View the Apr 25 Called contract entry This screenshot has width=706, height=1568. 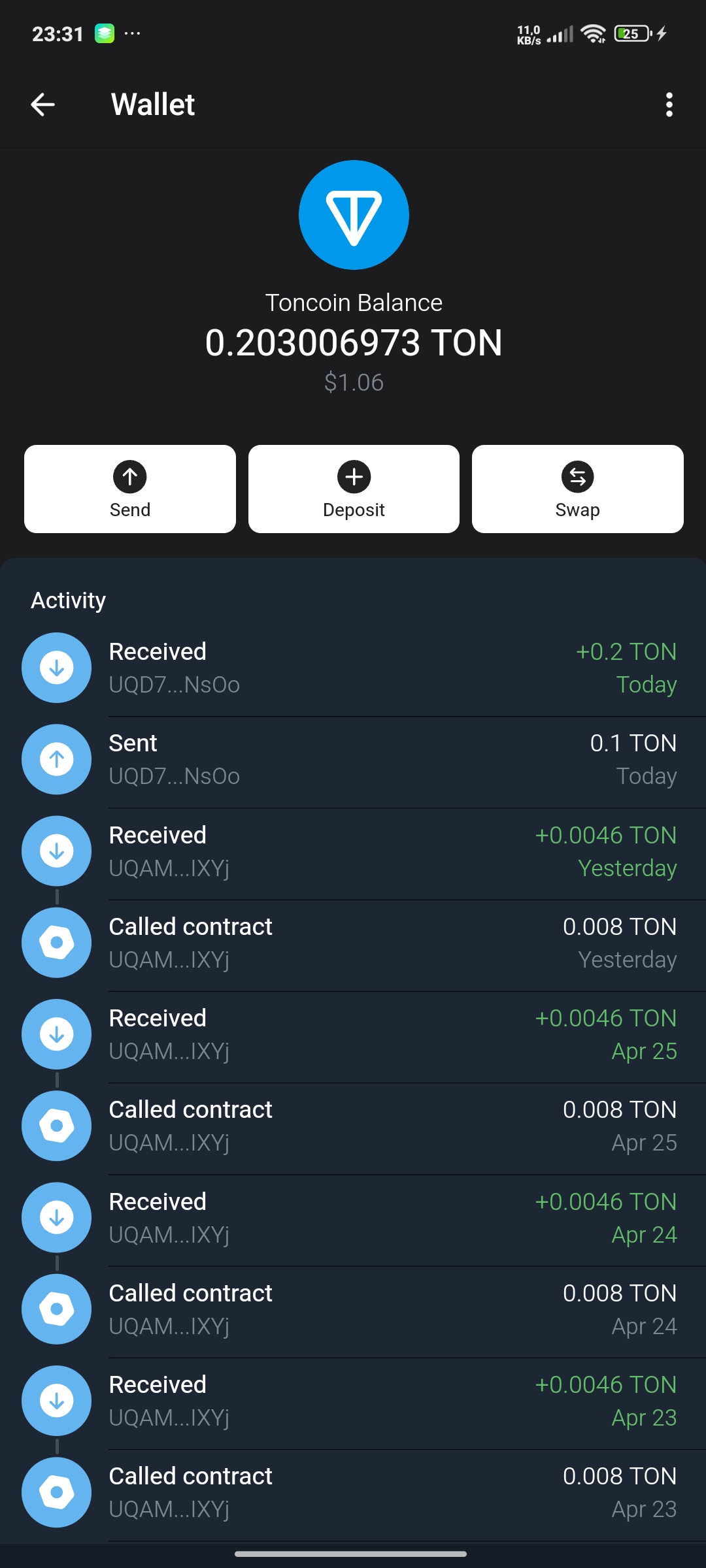click(353, 1126)
